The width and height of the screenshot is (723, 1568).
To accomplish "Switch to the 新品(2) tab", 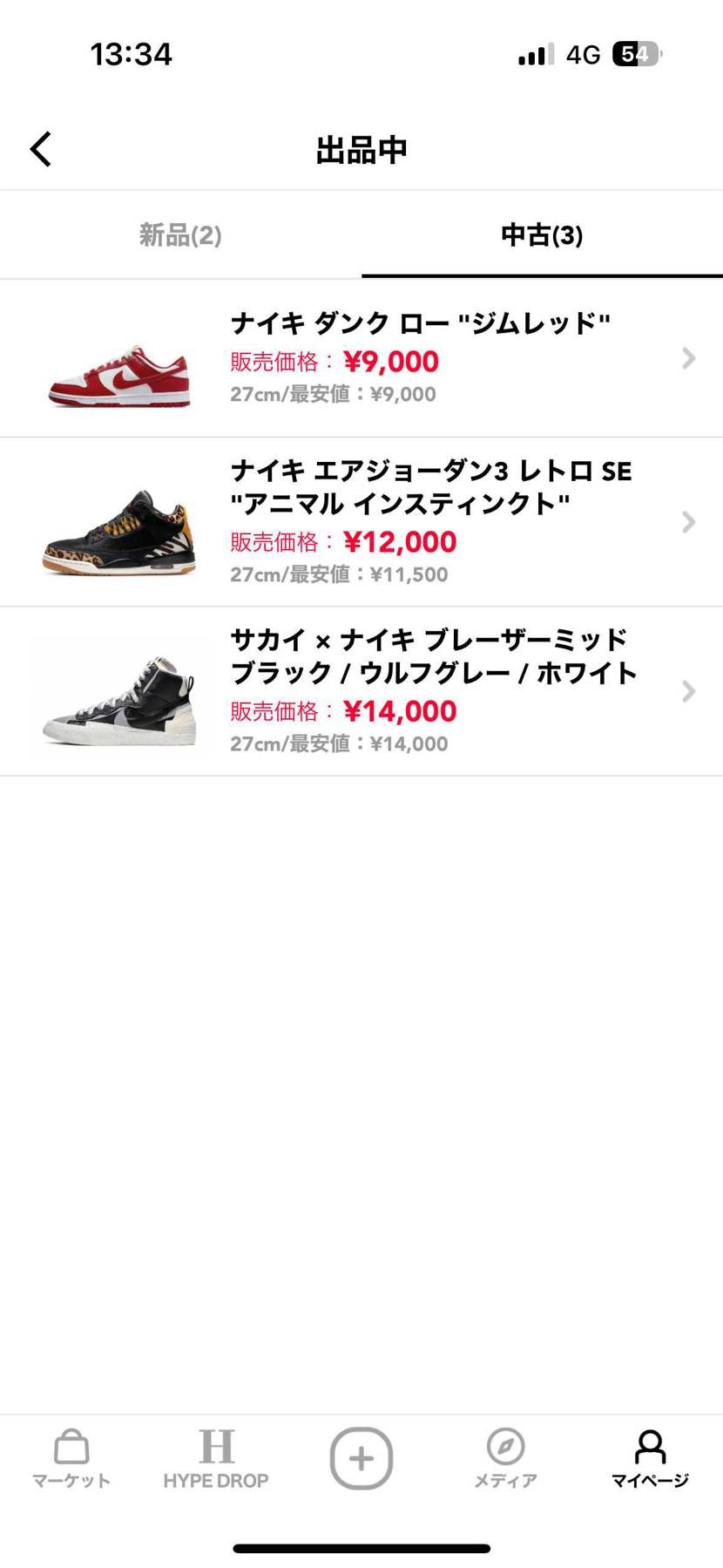I will tap(180, 234).
